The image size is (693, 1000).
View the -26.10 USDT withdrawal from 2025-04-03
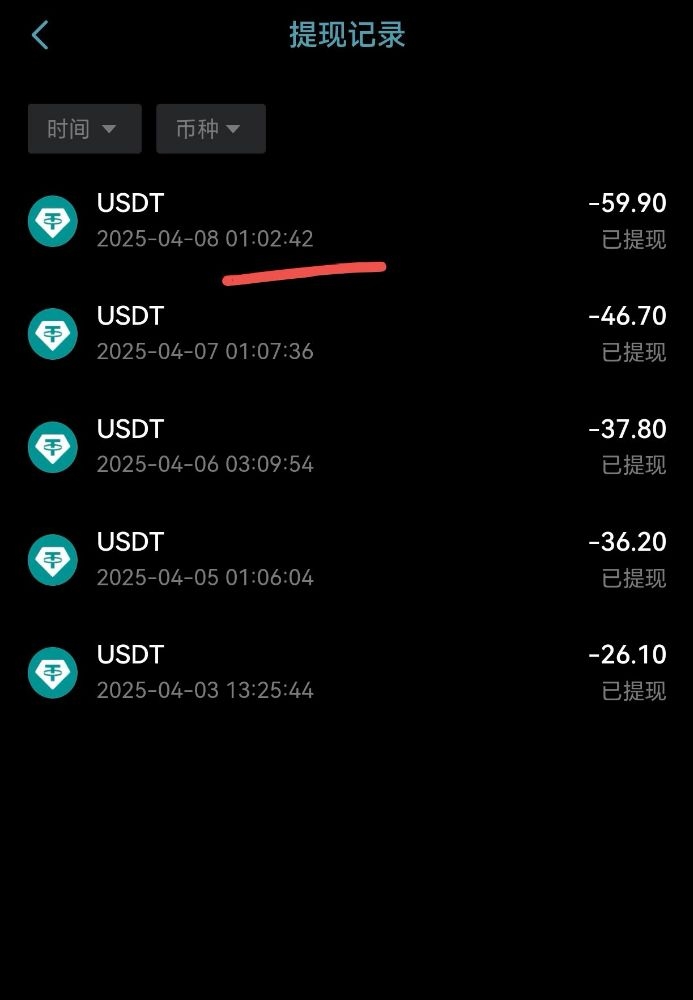346,673
